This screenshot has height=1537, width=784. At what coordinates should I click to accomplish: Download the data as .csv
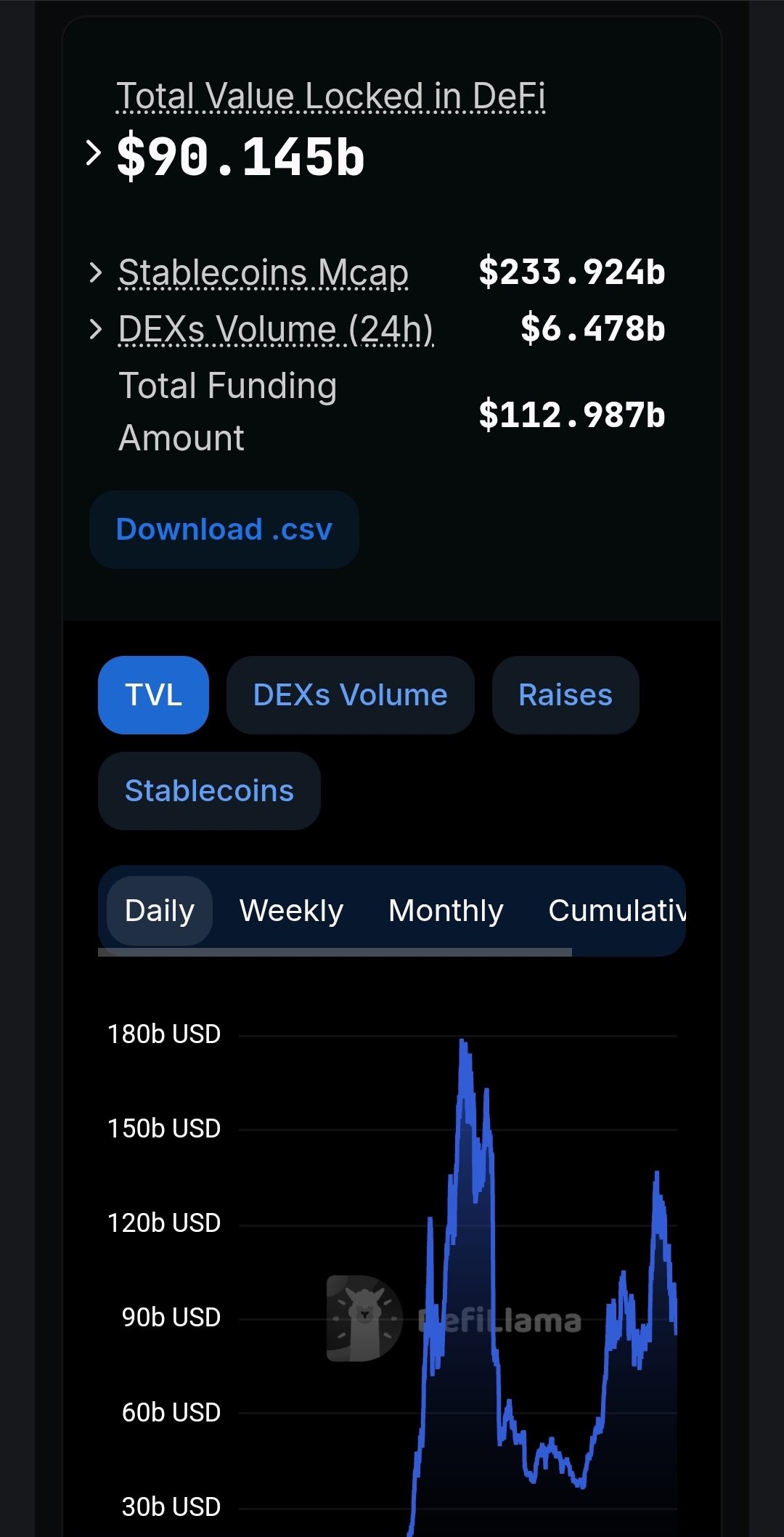[x=224, y=530]
